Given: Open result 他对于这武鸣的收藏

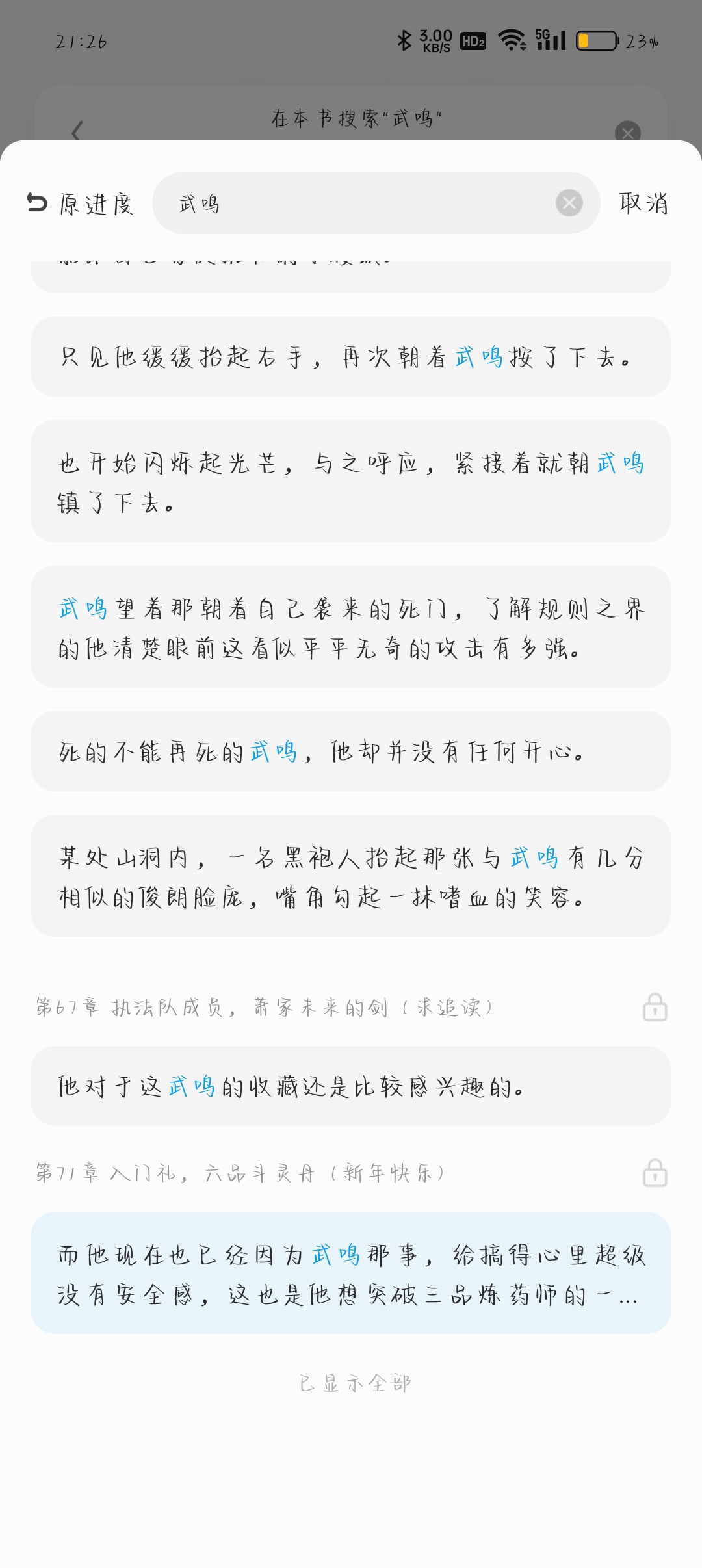Looking at the screenshot, I should pyautogui.click(x=351, y=1086).
